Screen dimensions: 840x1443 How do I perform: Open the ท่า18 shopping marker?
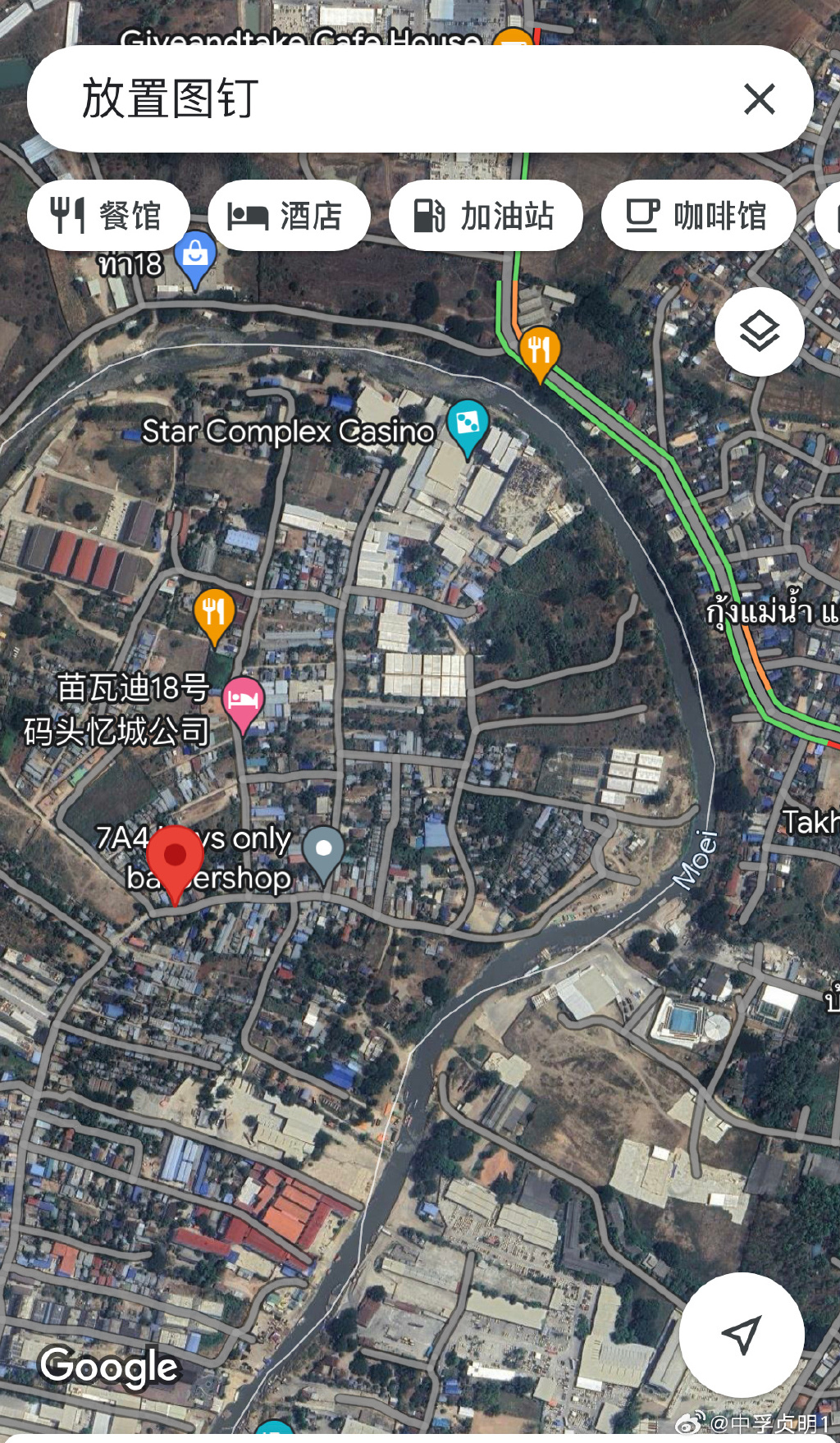tap(195, 256)
